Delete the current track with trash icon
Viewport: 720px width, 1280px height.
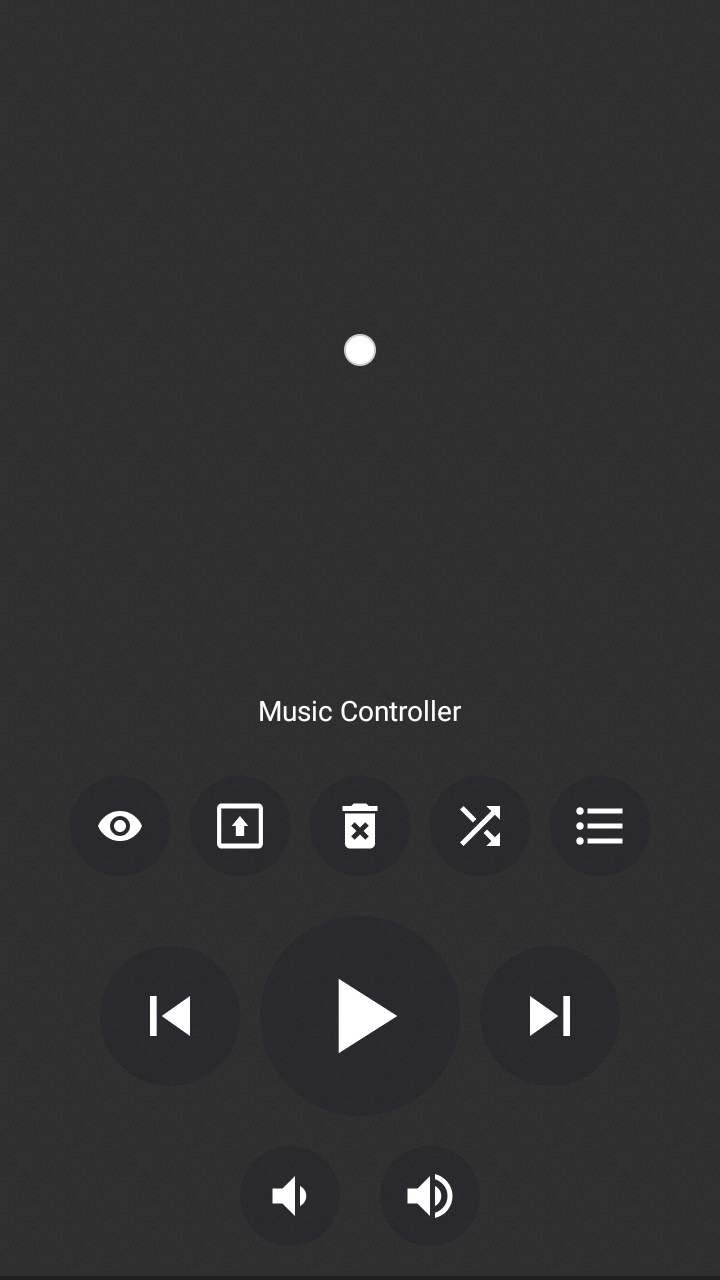pyautogui.click(x=360, y=826)
